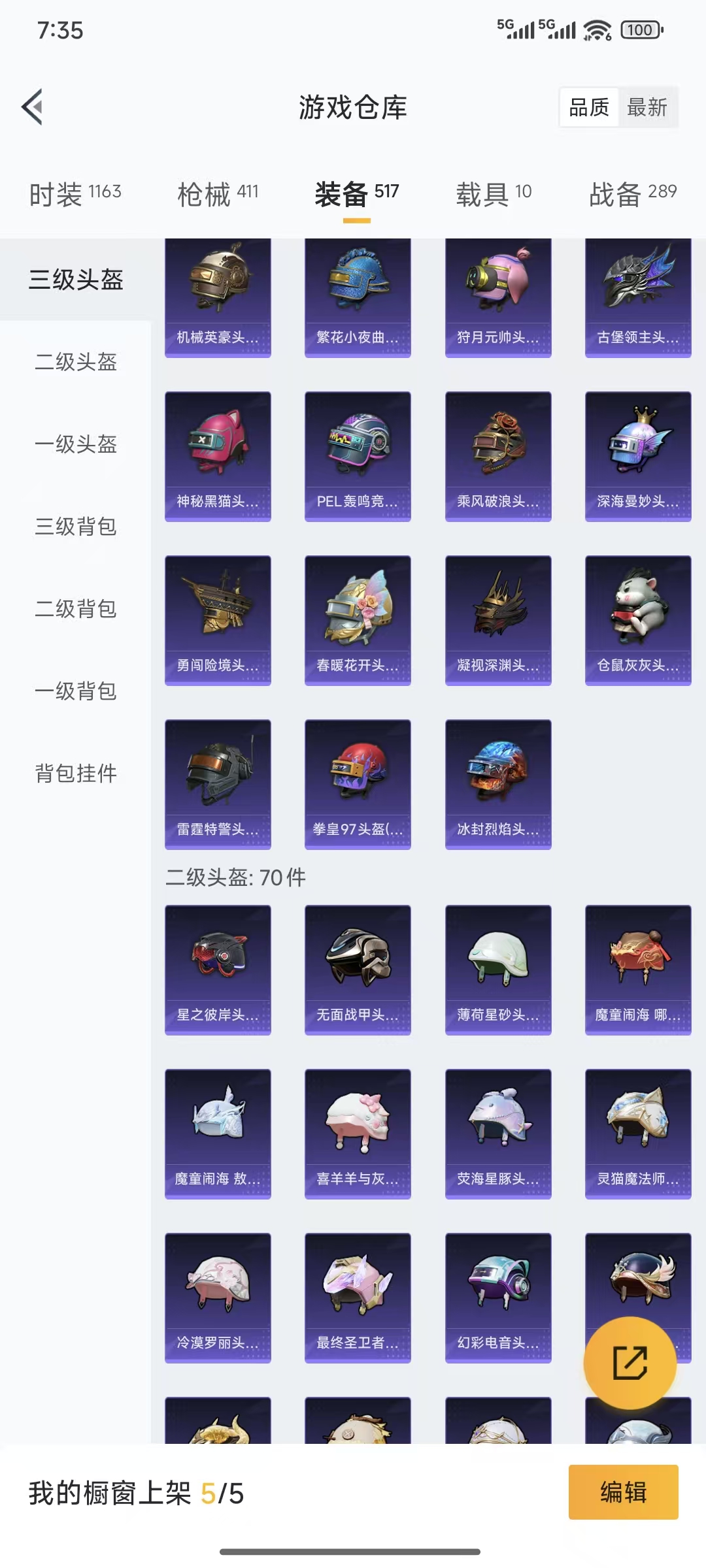Select 背包挂件 in the side menu
The width and height of the screenshot is (706, 1568).
[76, 773]
